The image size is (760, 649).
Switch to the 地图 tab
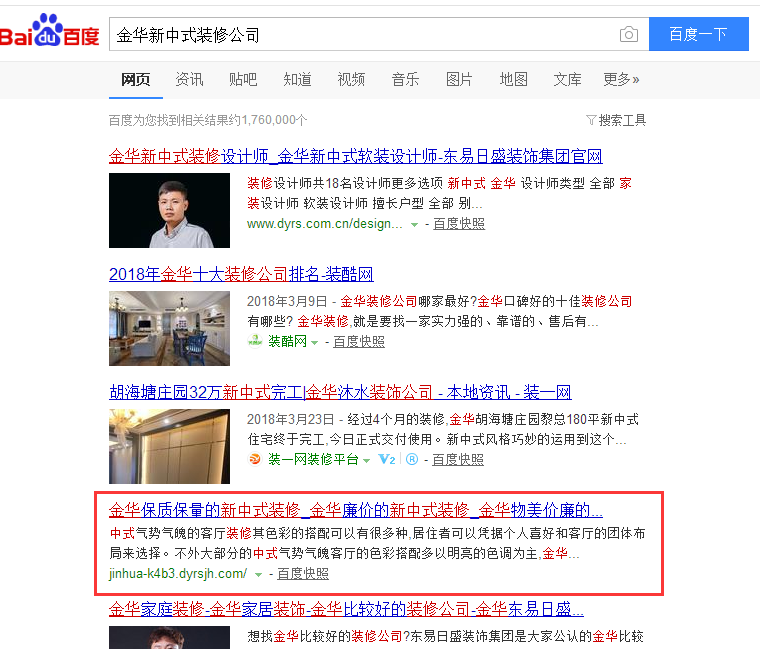(513, 79)
